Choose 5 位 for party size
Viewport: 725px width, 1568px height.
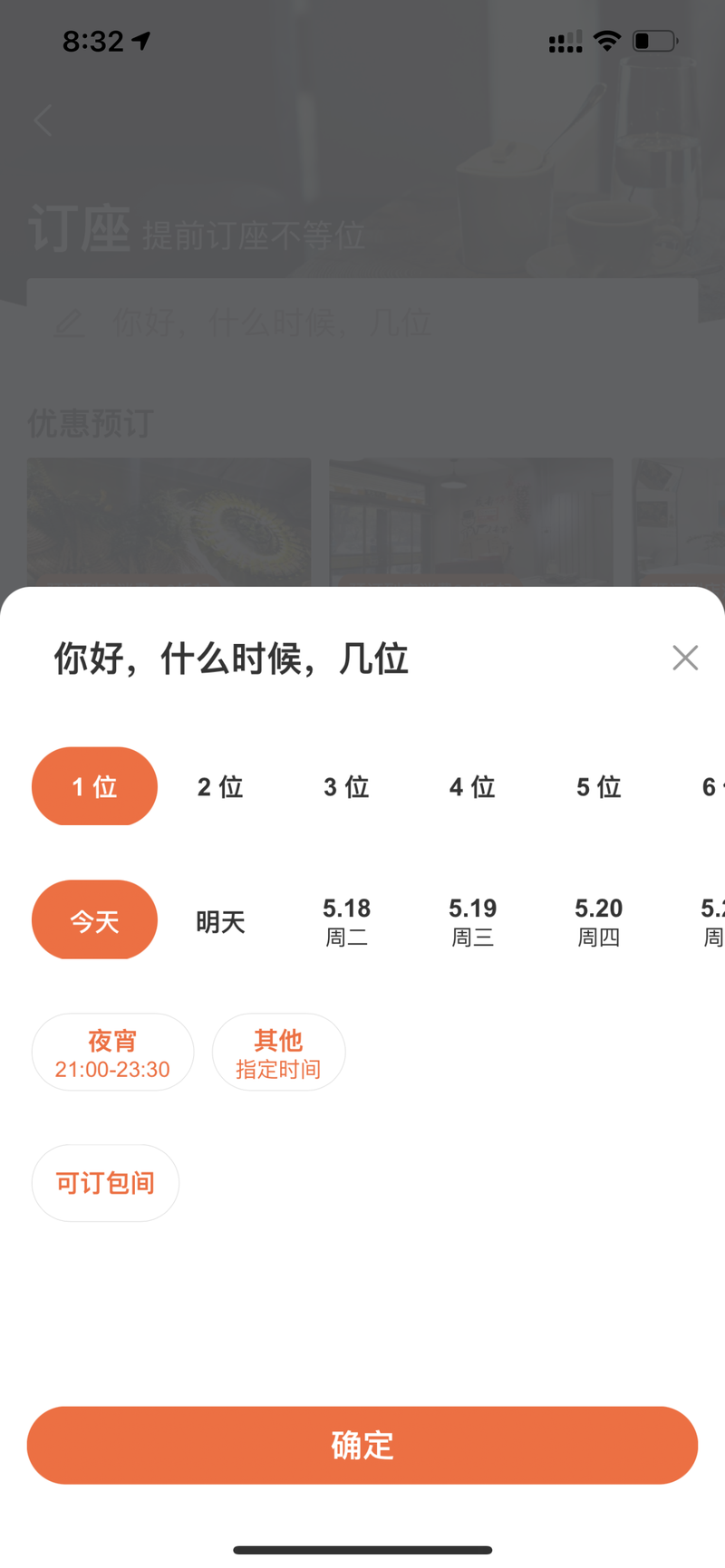tap(598, 786)
